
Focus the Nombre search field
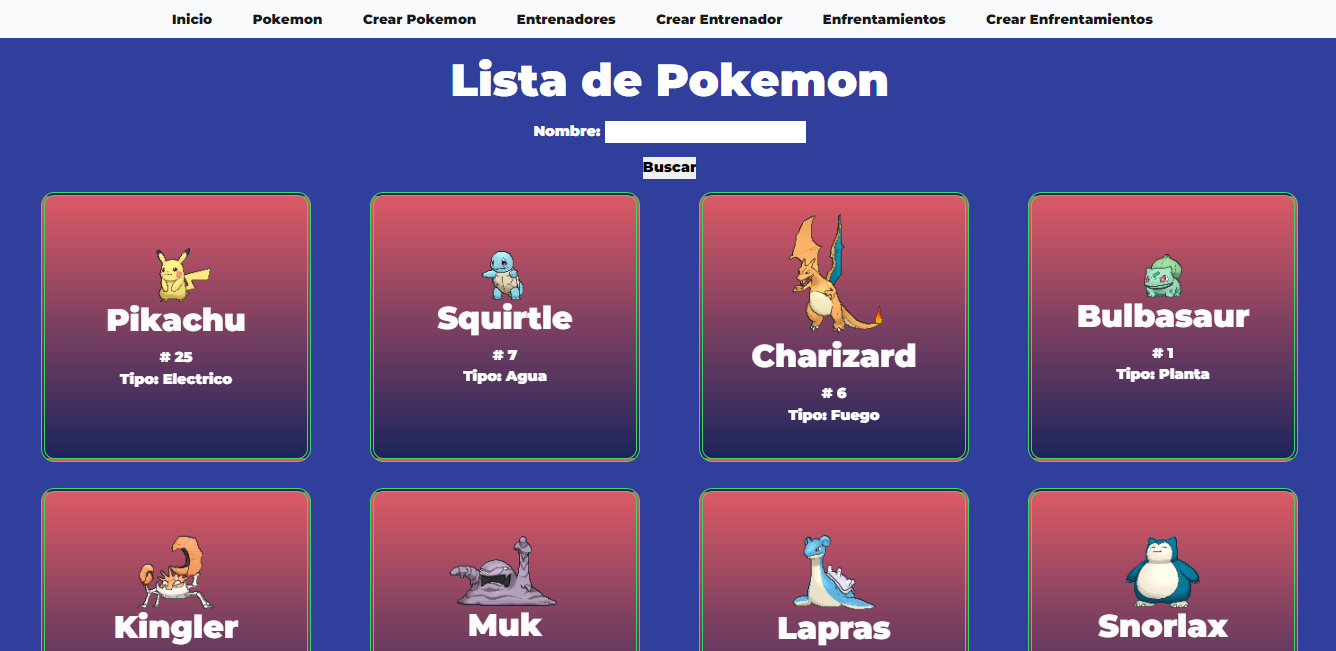pos(705,132)
